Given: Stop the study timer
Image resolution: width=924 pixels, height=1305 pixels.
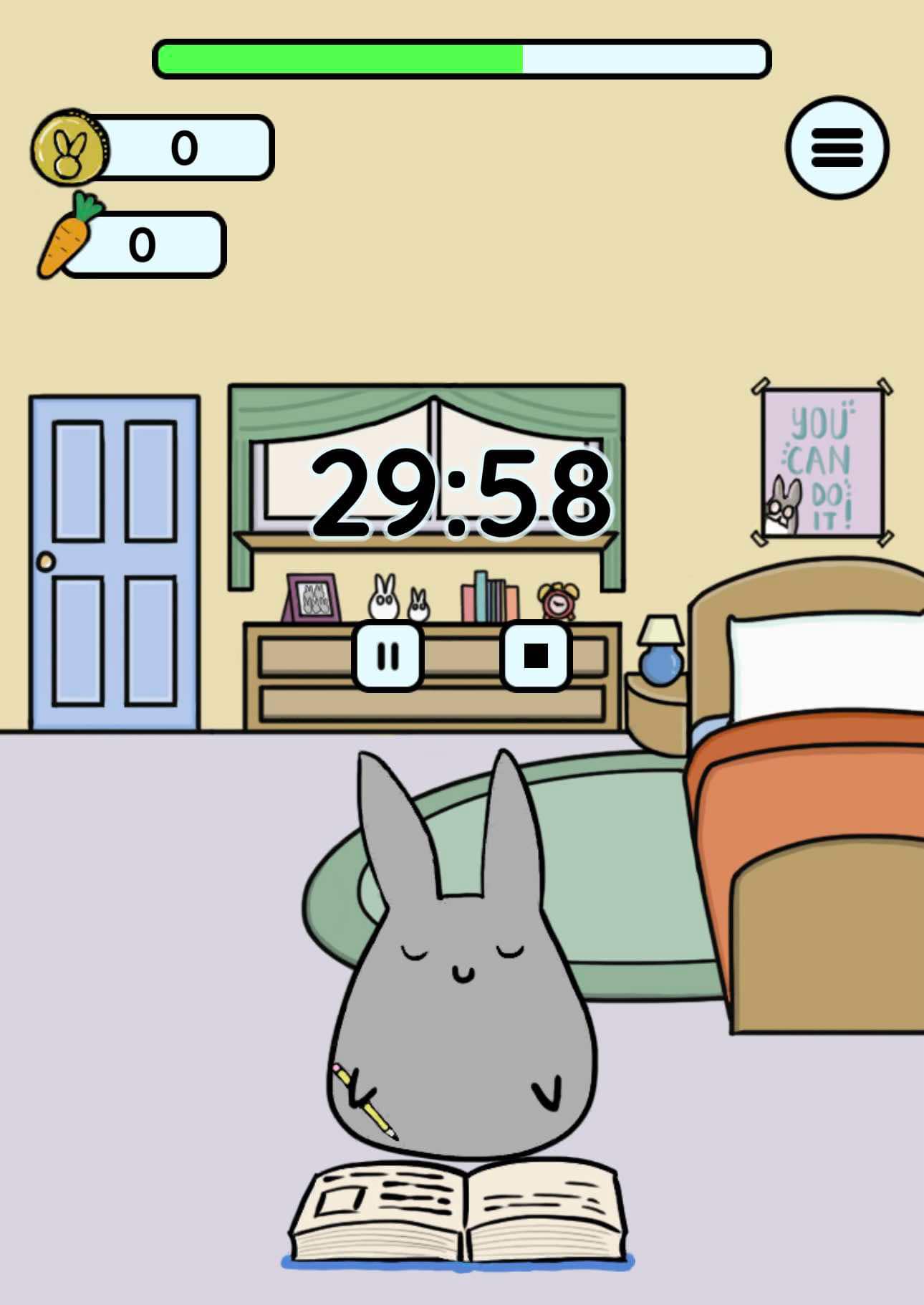Looking at the screenshot, I should click(x=536, y=656).
